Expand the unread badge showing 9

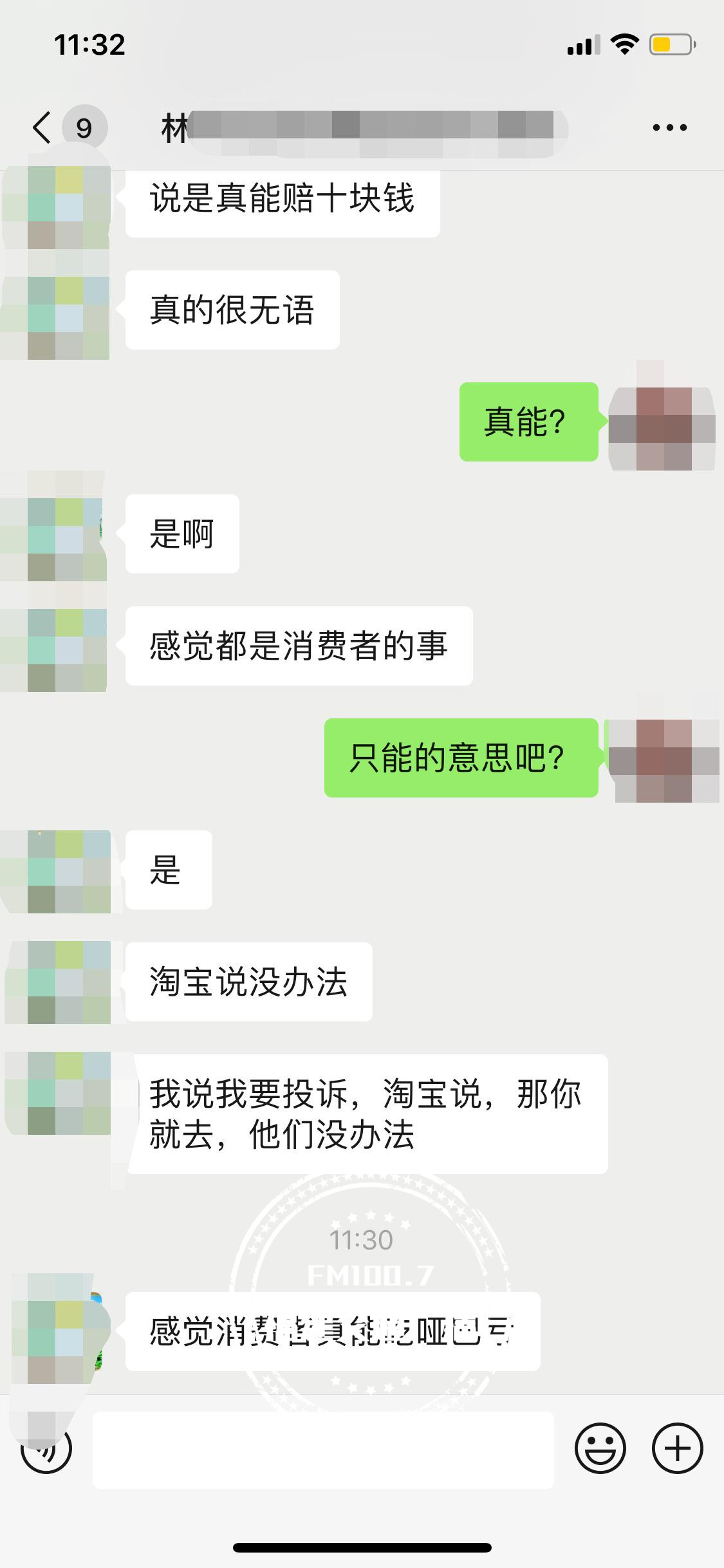click(84, 127)
